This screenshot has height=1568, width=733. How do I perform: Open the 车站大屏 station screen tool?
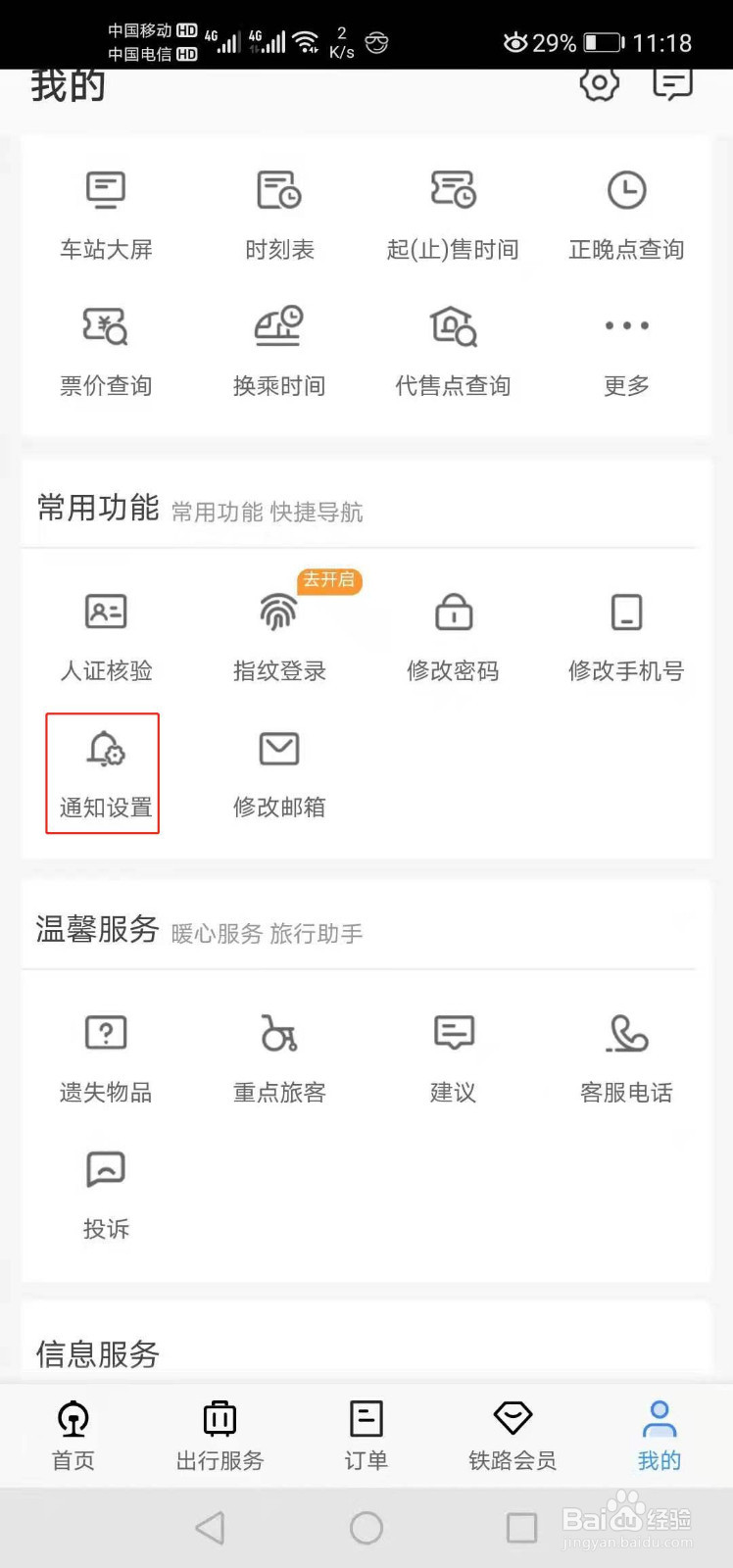coord(105,214)
